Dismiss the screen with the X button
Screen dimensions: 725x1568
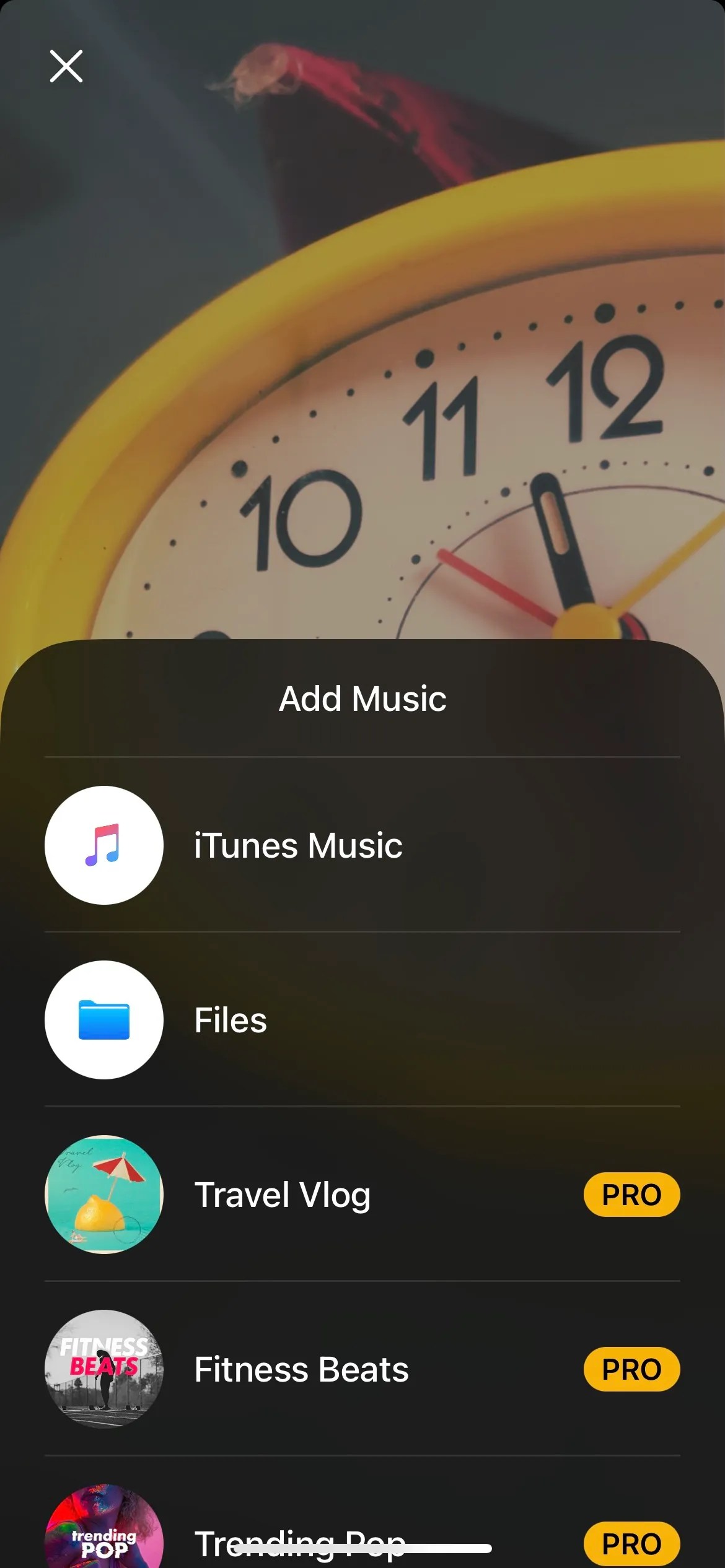(x=66, y=67)
